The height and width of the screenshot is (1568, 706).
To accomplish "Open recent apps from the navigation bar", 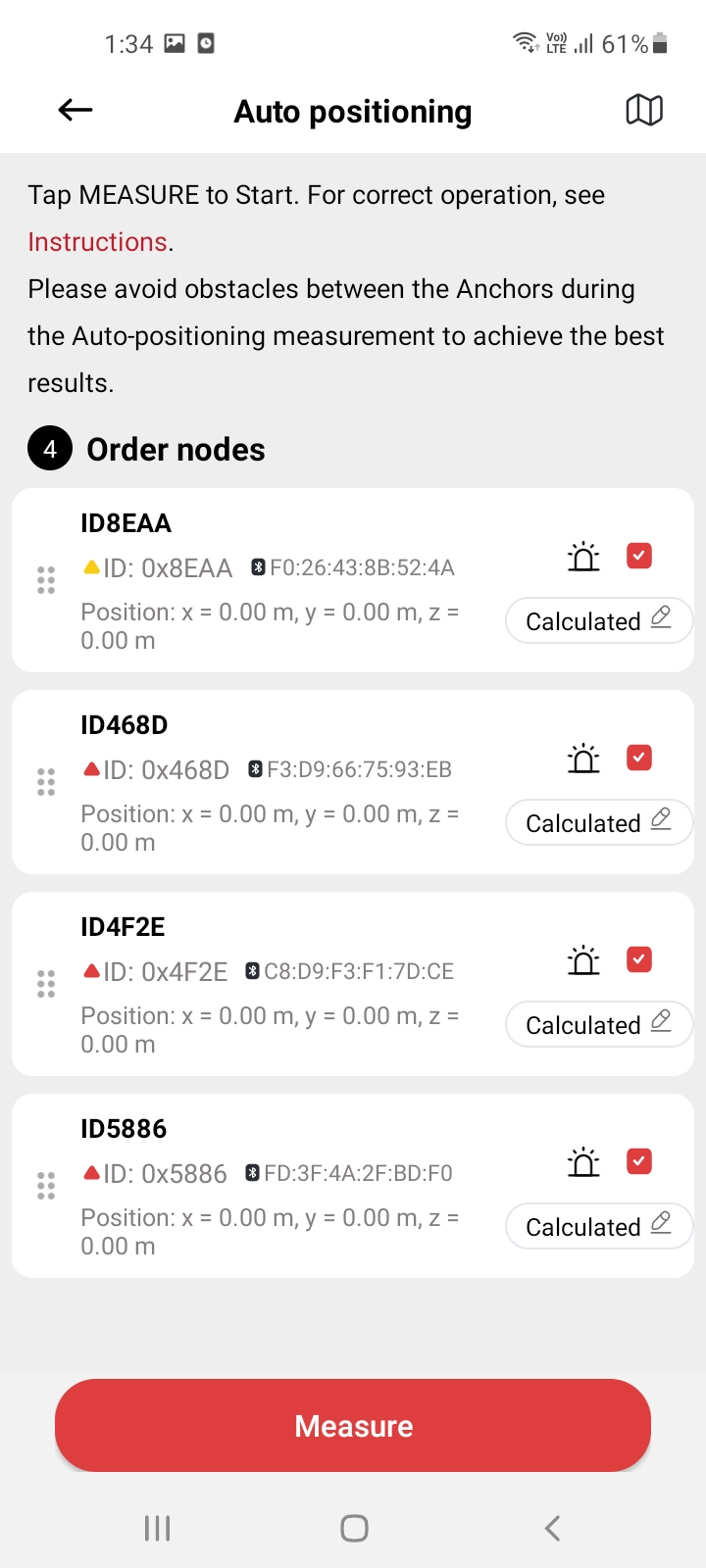I will coord(157,1528).
